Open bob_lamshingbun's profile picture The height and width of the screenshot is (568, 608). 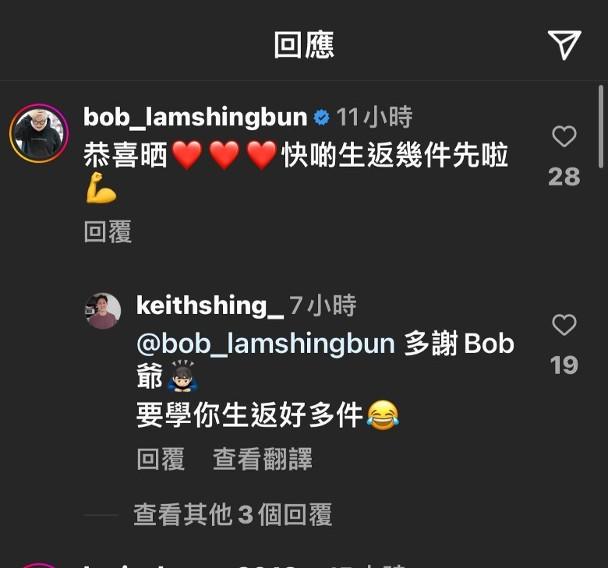[39, 133]
